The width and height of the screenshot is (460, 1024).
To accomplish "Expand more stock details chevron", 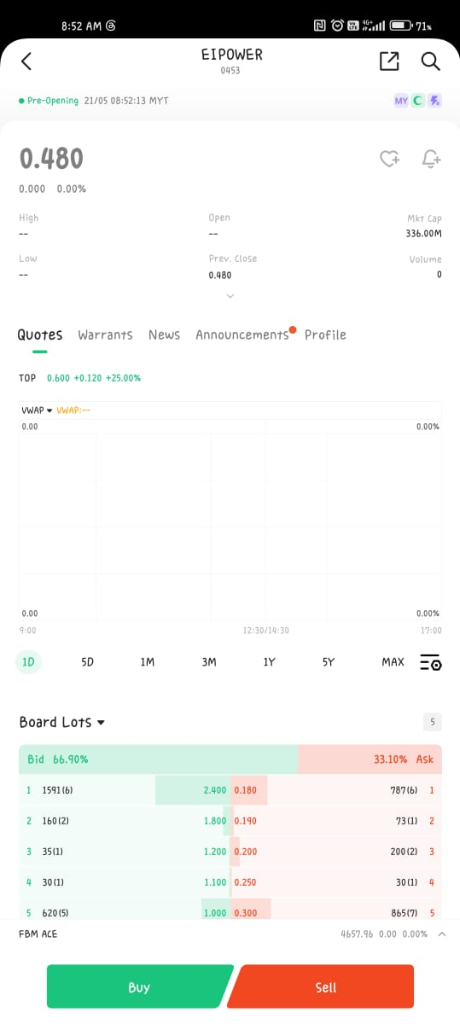I will click(x=230, y=296).
